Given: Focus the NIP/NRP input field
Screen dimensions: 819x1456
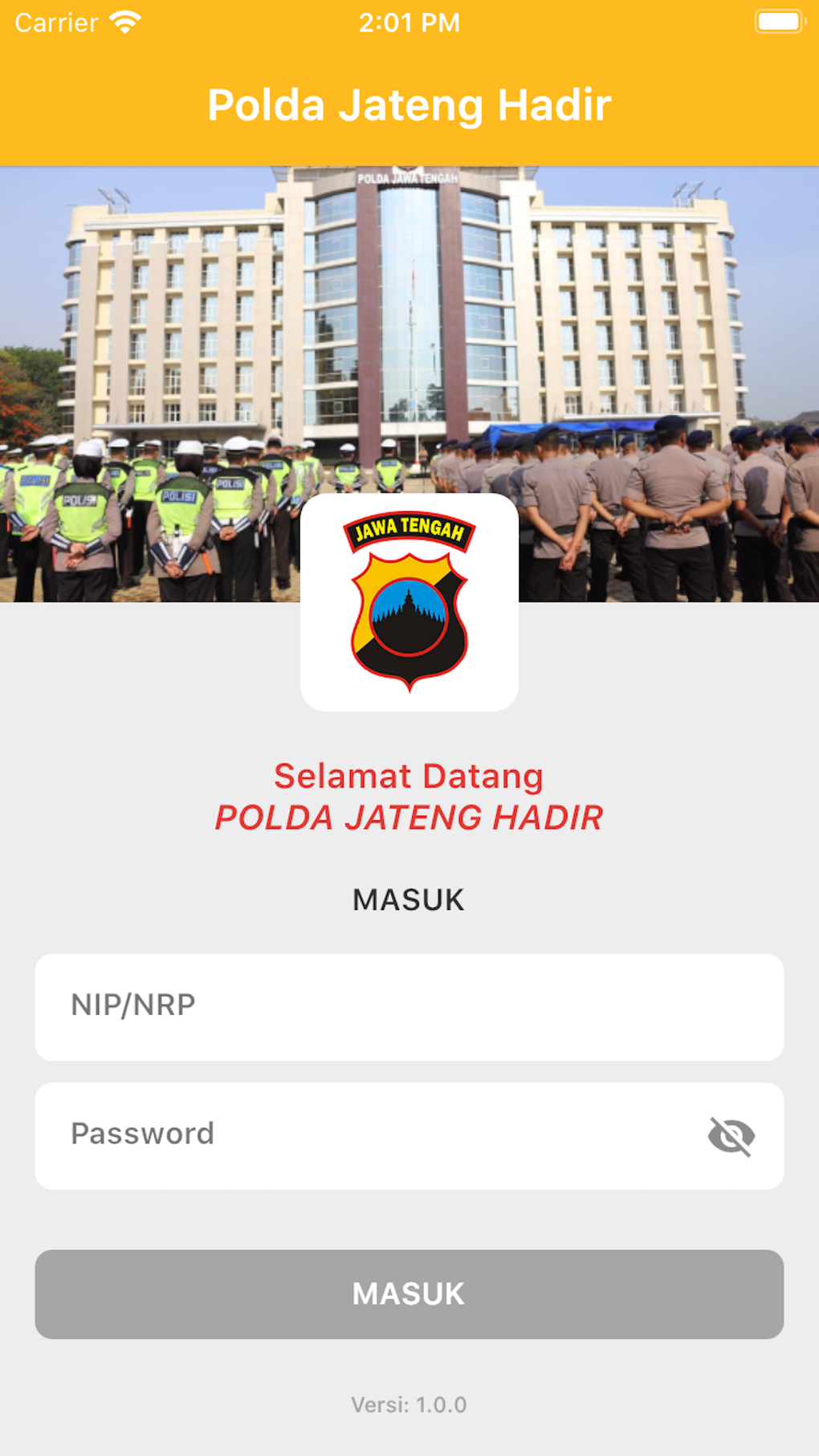Looking at the screenshot, I should point(409,1006).
